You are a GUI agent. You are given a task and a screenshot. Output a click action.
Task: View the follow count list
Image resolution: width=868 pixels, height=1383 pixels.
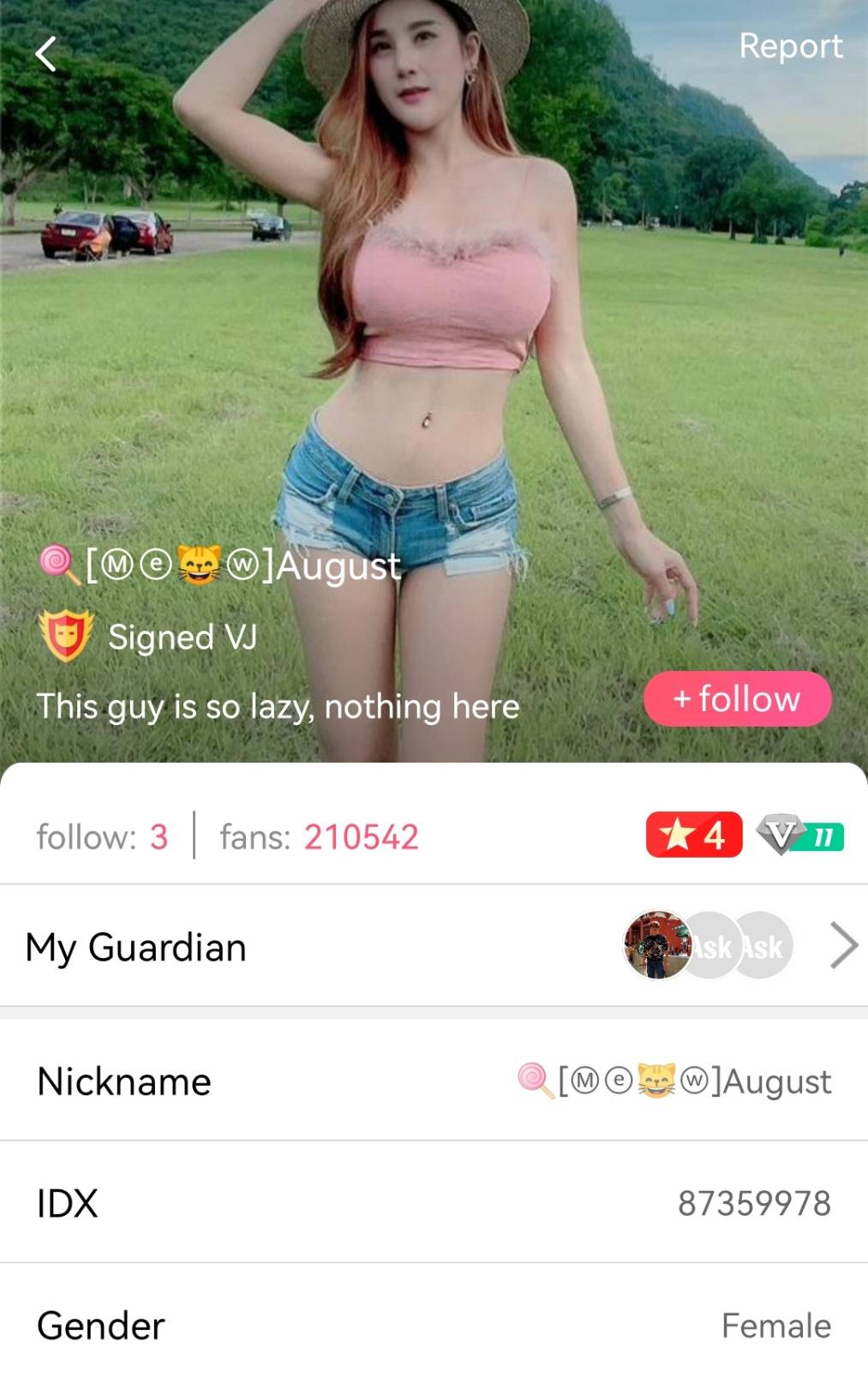pyautogui.click(x=102, y=837)
